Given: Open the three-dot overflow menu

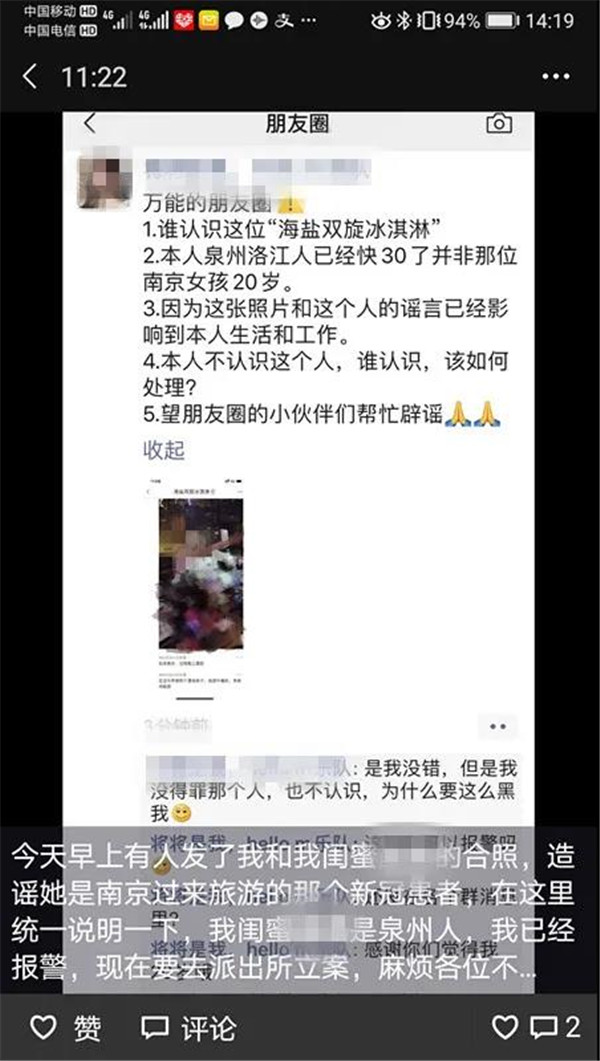Looking at the screenshot, I should pos(555,76).
